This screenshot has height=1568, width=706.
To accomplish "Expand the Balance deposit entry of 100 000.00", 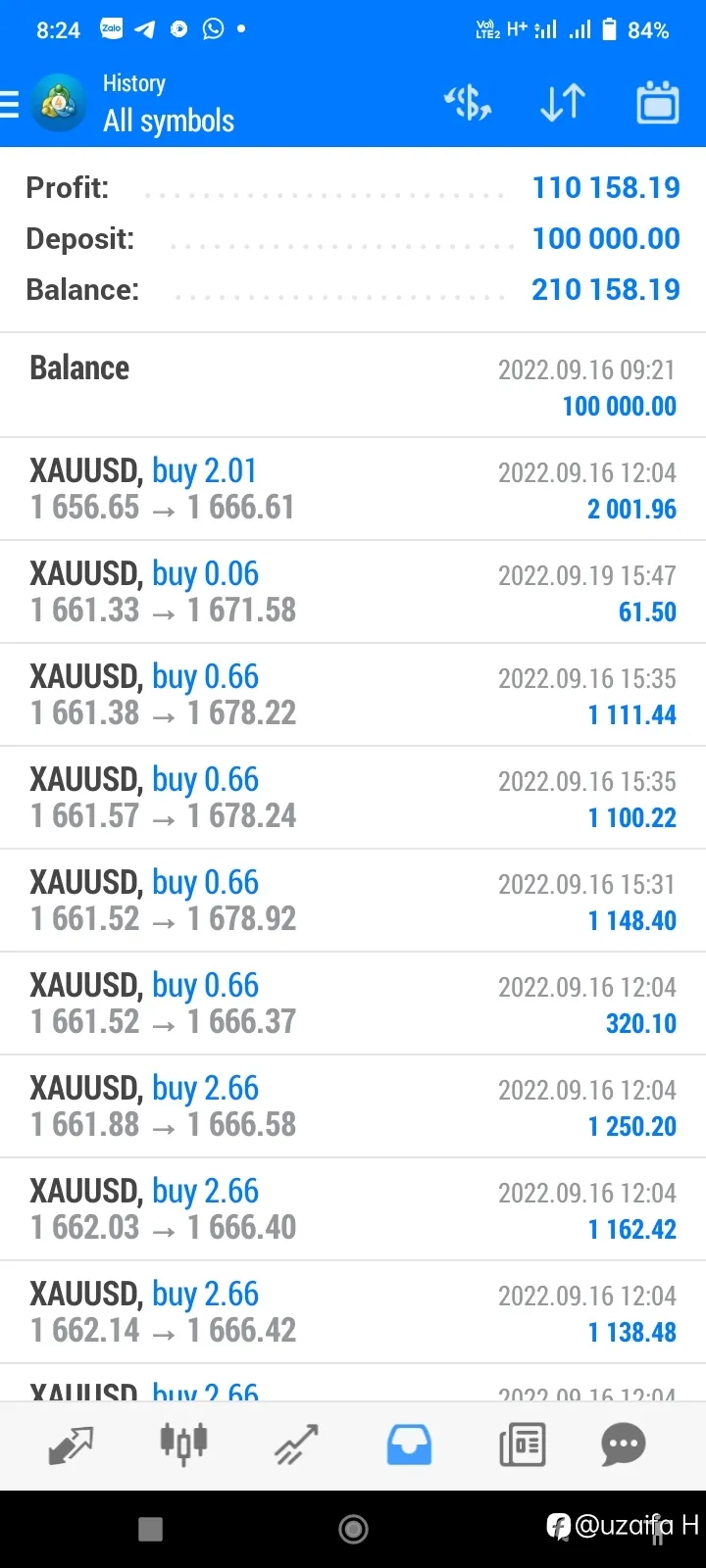I will (x=353, y=386).
